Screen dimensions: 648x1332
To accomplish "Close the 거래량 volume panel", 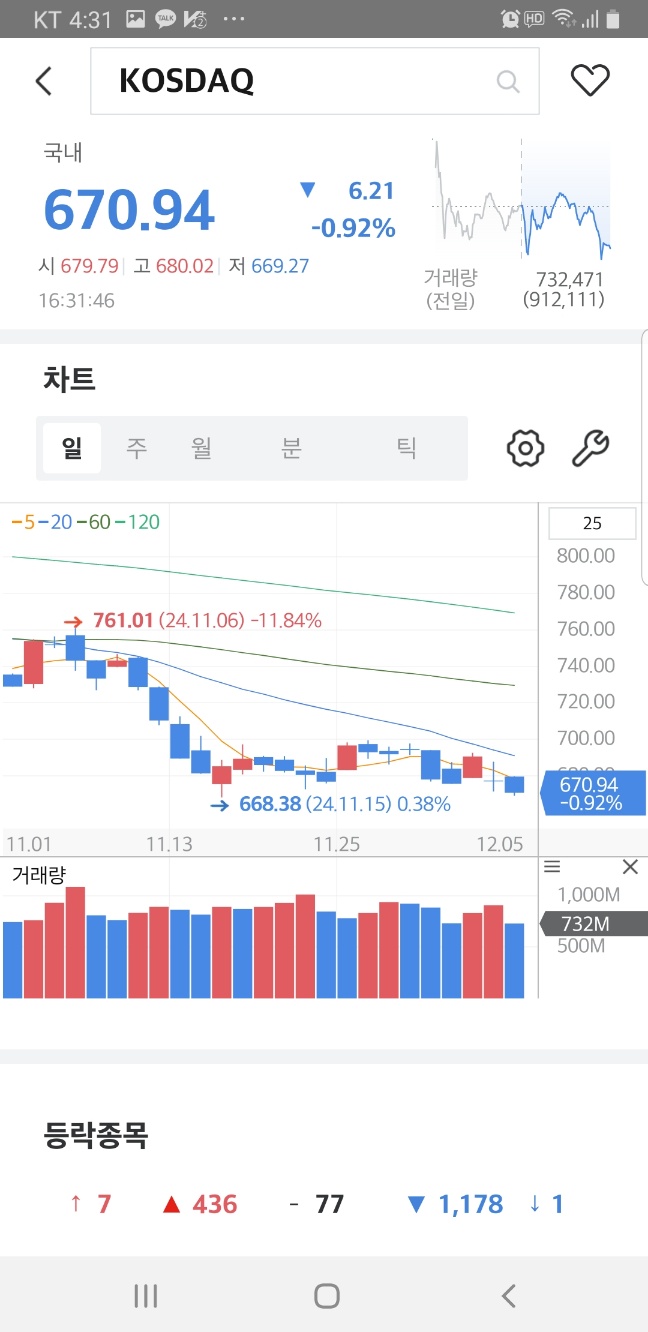I will pos(630,867).
